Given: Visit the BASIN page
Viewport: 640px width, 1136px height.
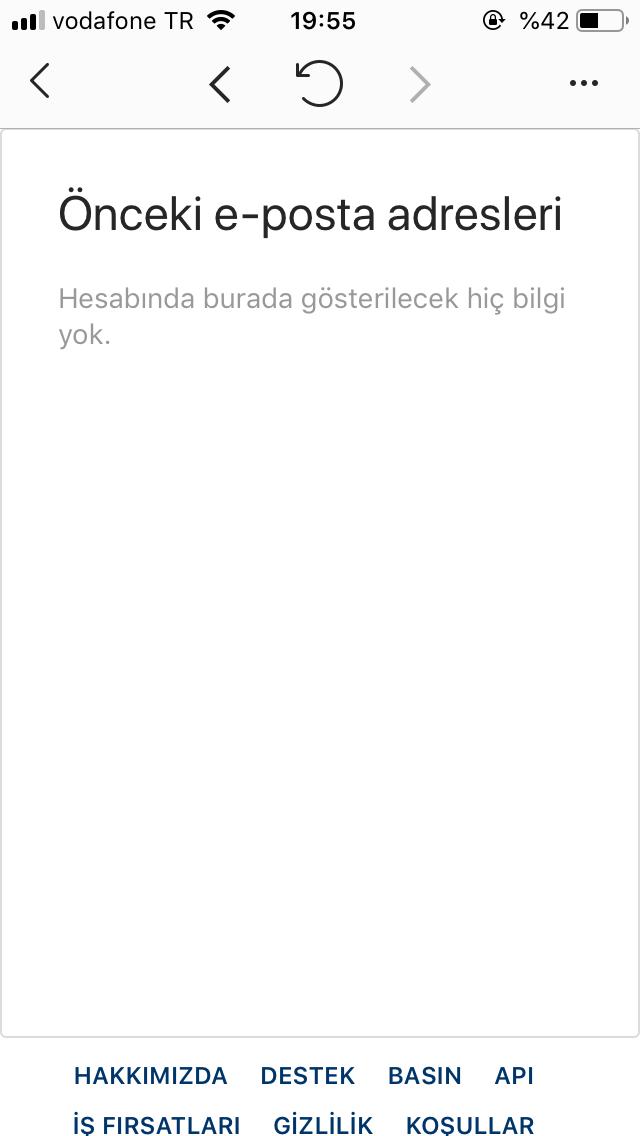Looking at the screenshot, I should [x=425, y=1076].
